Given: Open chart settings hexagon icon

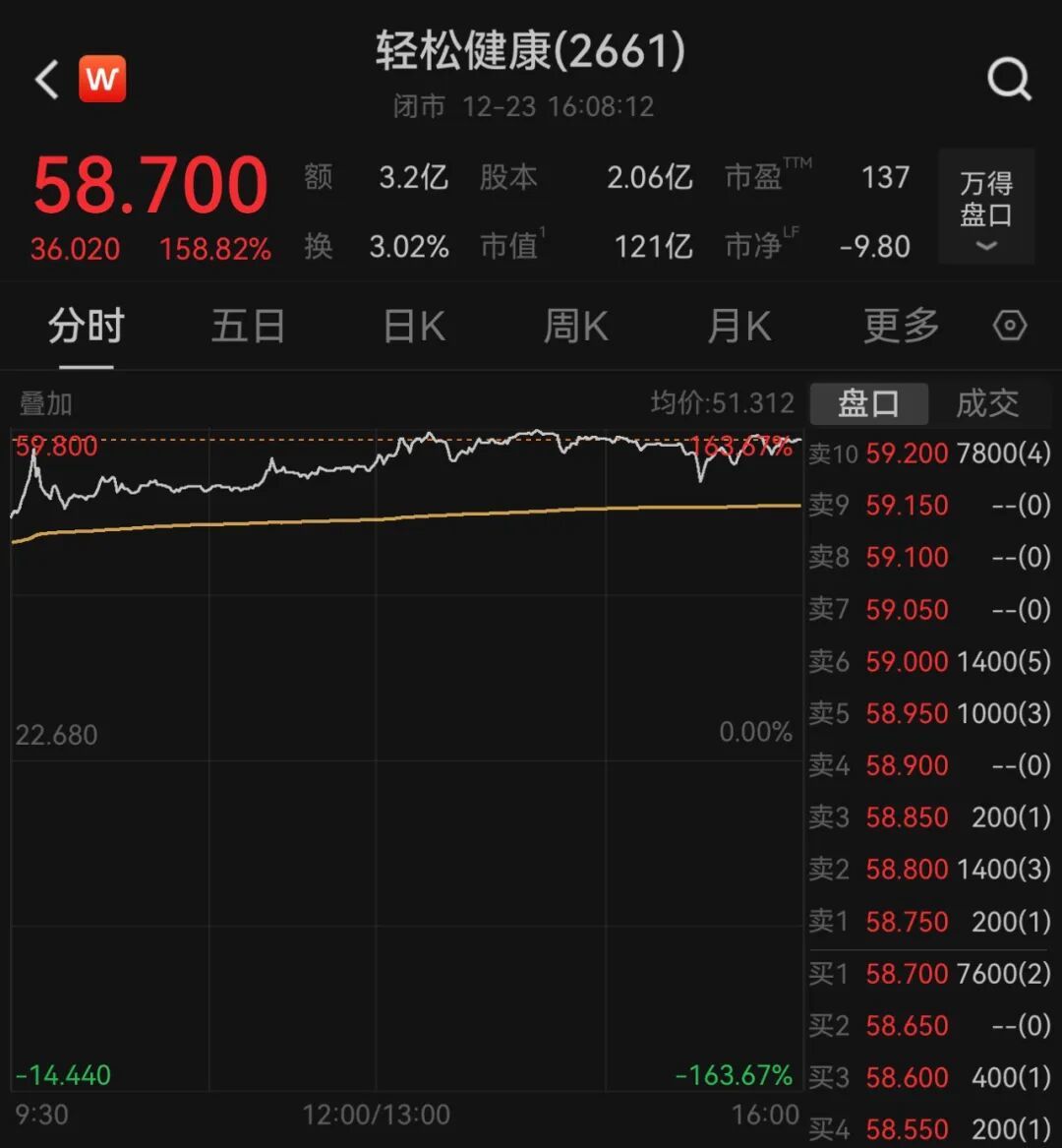Looking at the screenshot, I should pos(1010,326).
